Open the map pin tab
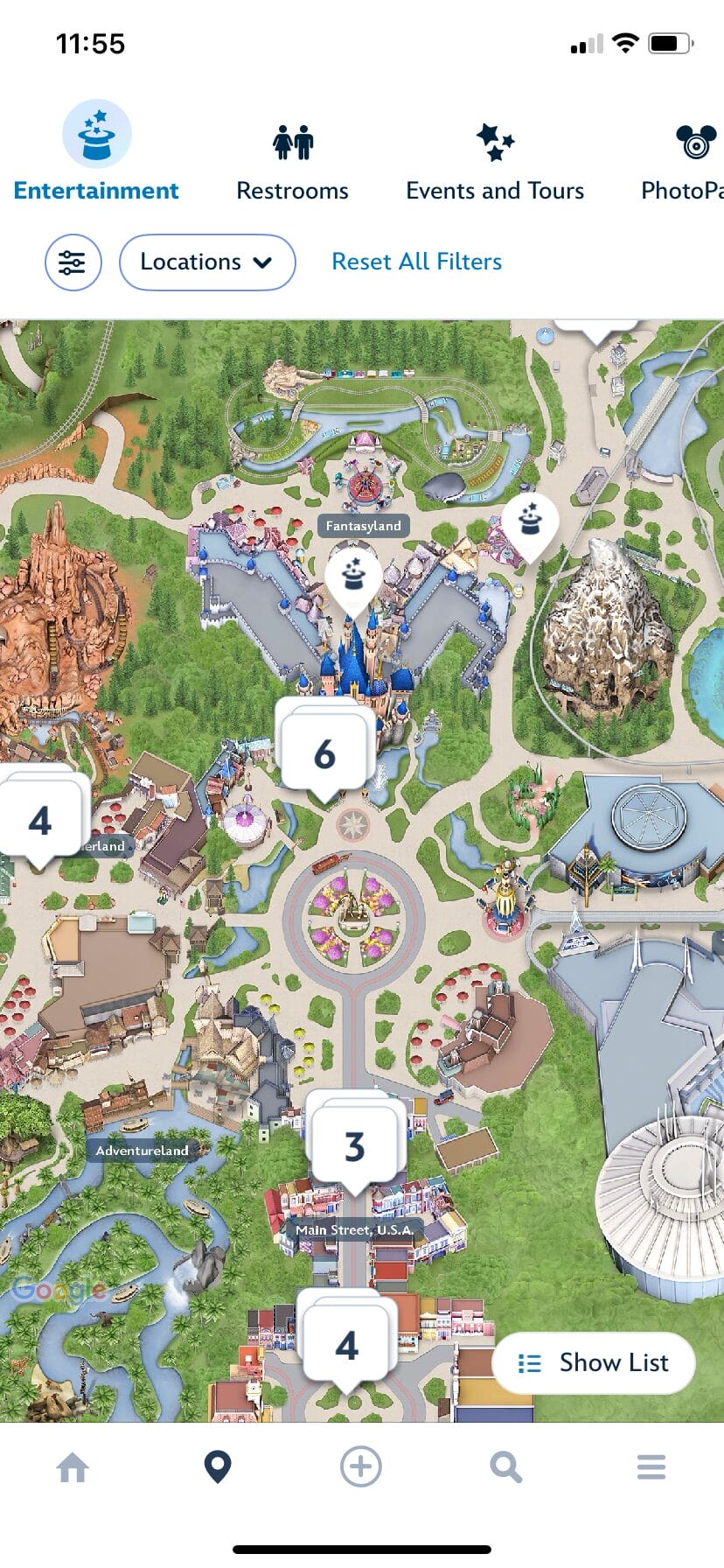This screenshot has width=724, height=1568. [217, 1467]
